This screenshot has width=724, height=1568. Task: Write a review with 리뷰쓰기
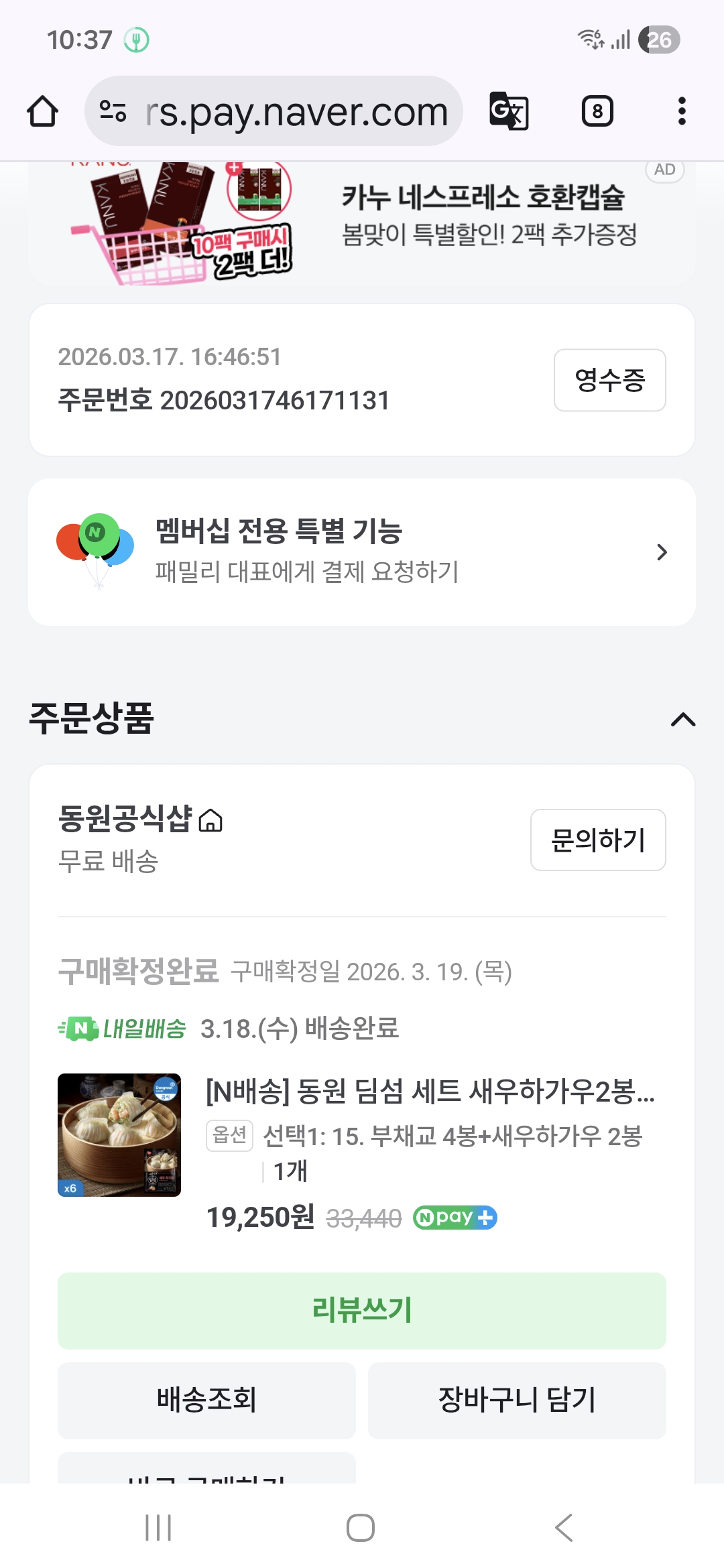[362, 1311]
